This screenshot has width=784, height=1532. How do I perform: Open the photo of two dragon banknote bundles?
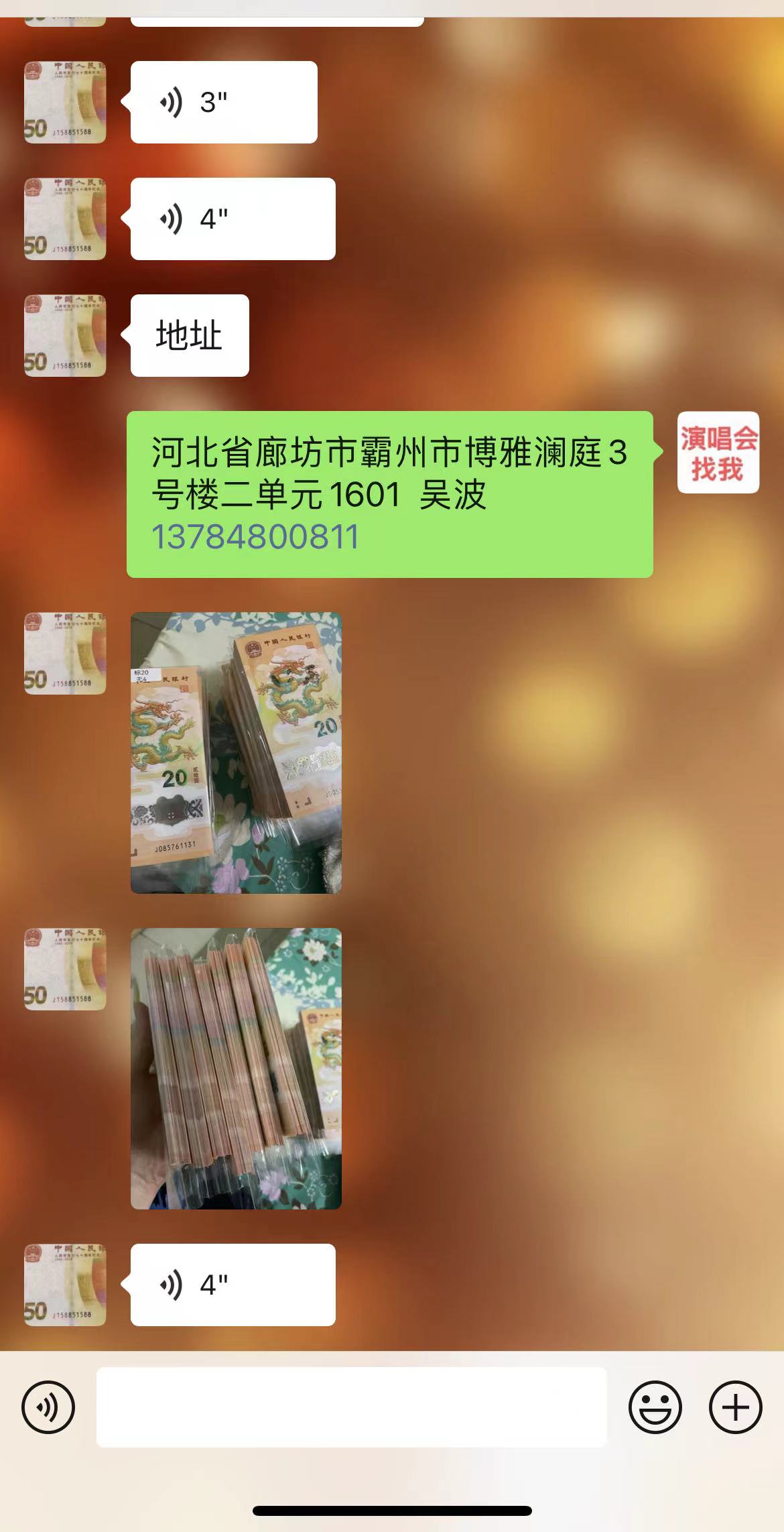tap(236, 752)
